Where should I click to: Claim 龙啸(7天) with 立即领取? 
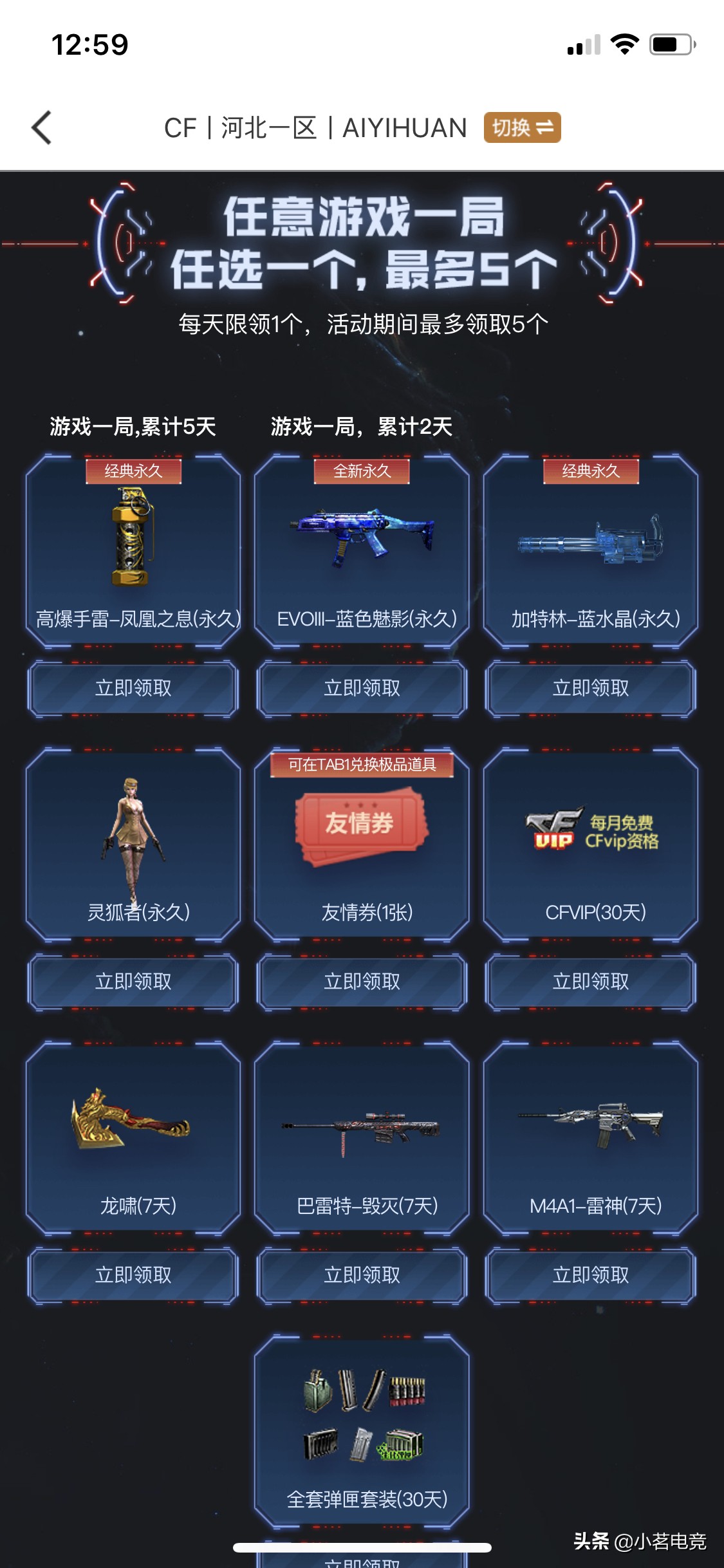click(x=133, y=1275)
